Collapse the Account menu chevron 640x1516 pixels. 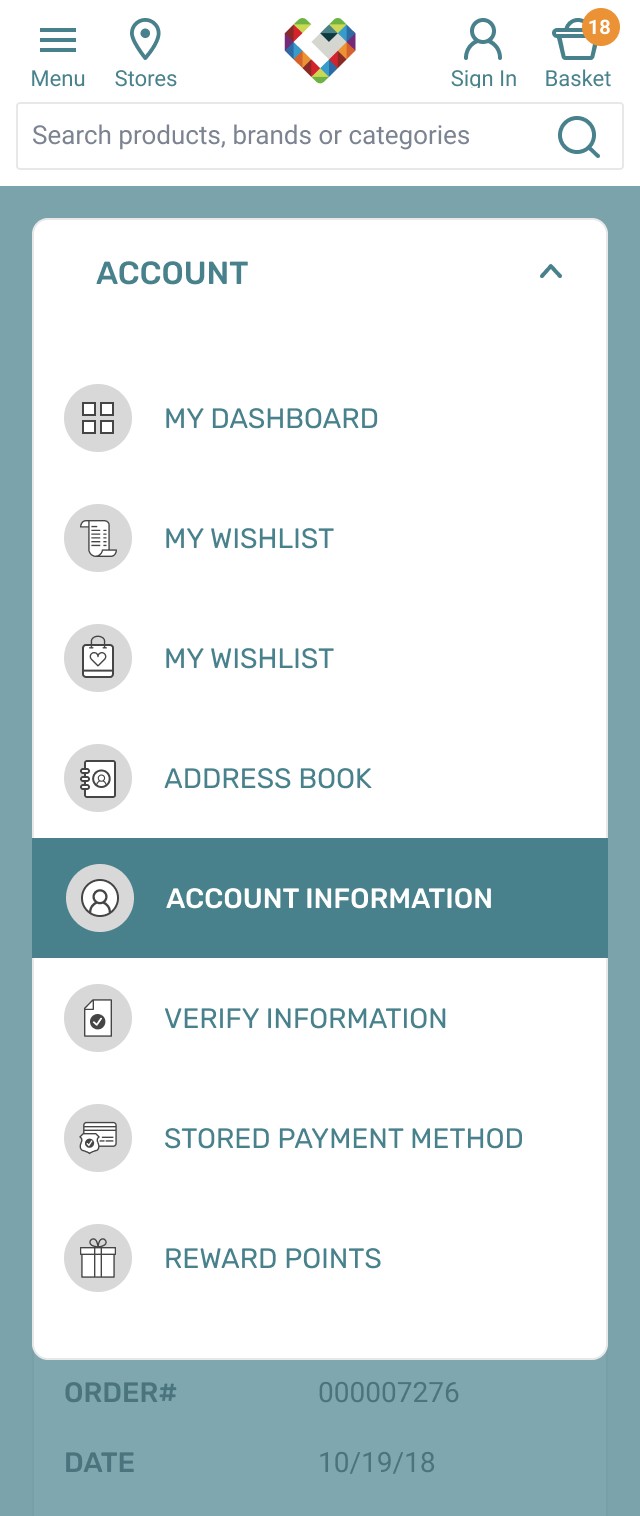(x=551, y=272)
